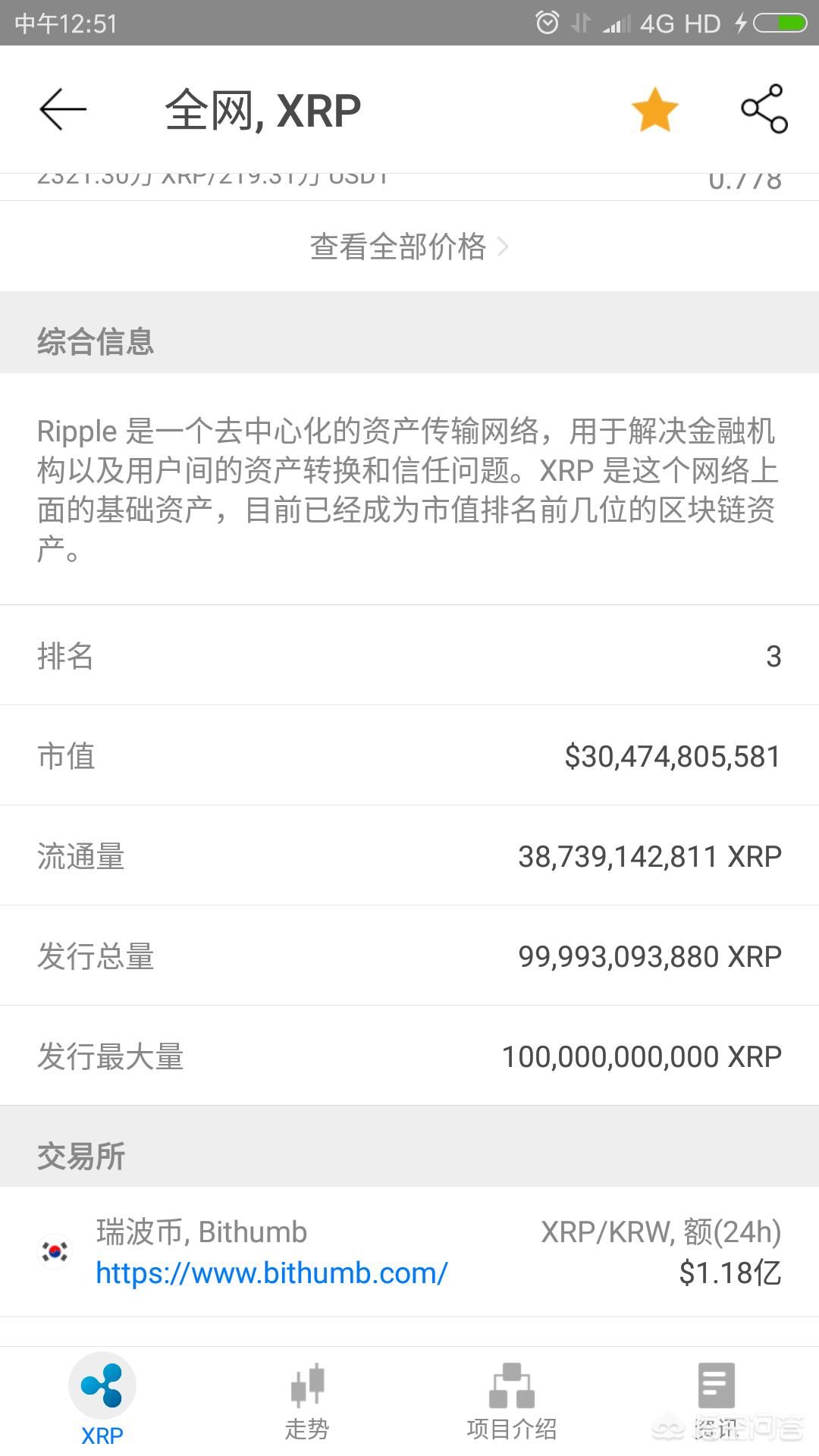Go back using the arrow icon

(x=63, y=109)
